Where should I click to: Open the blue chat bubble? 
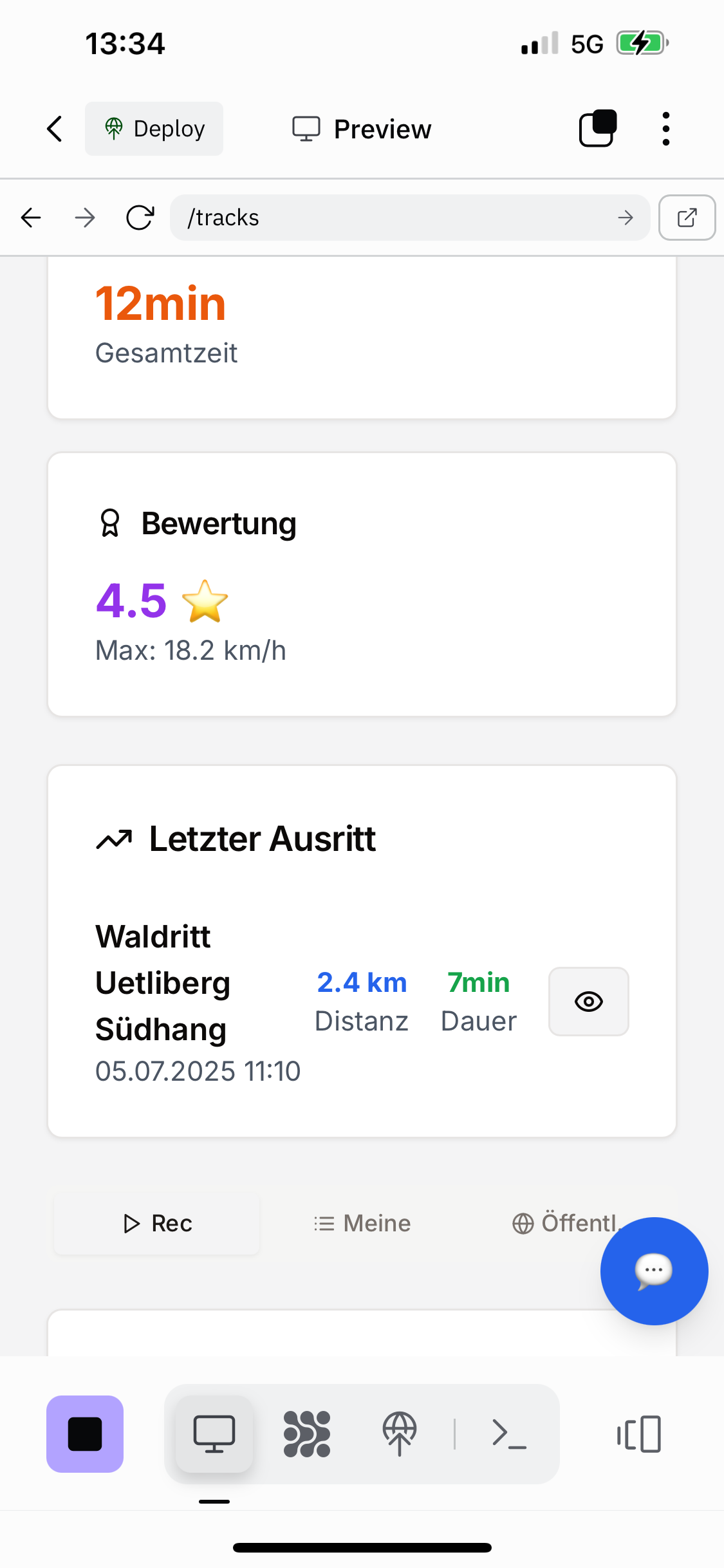pos(654,1271)
